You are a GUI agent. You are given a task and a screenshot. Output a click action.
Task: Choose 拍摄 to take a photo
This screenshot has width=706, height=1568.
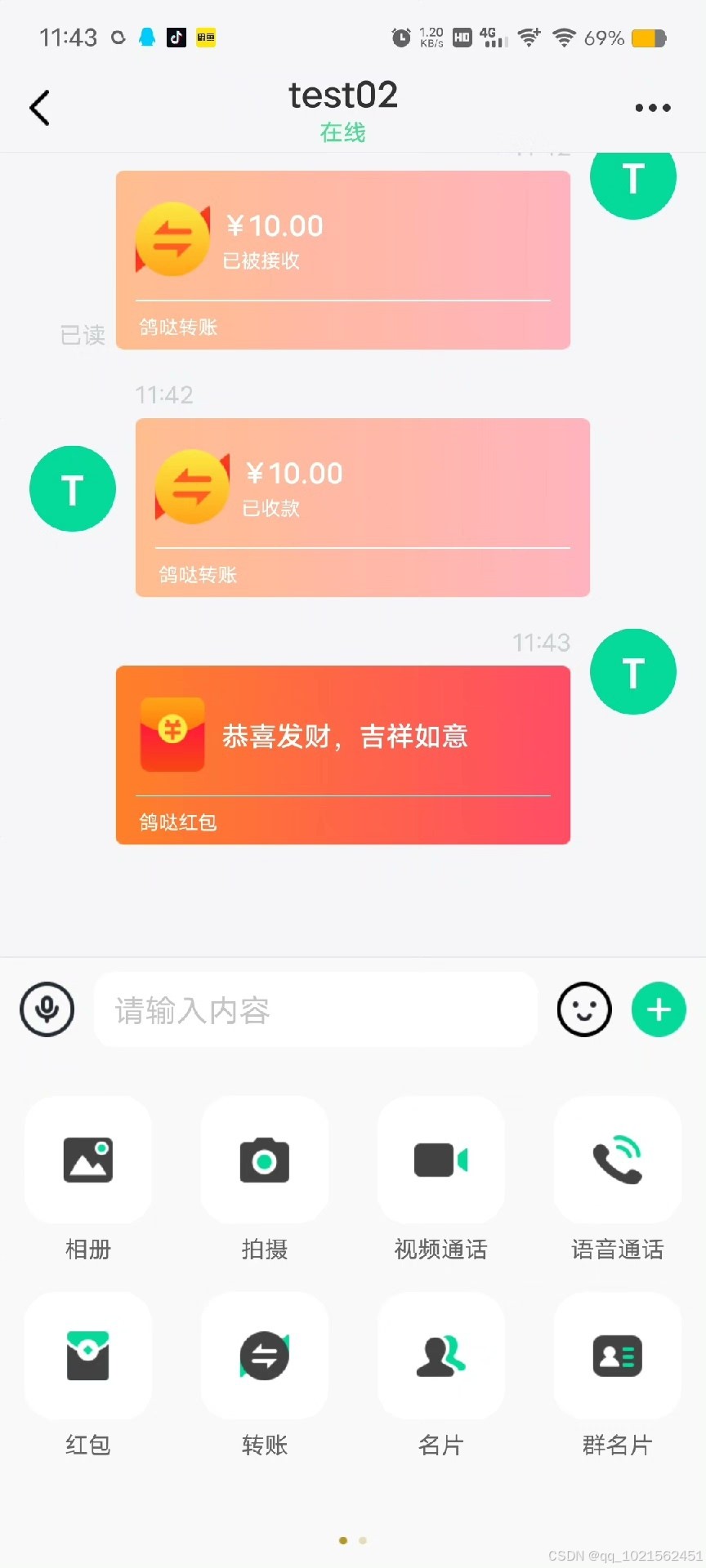(x=265, y=1160)
